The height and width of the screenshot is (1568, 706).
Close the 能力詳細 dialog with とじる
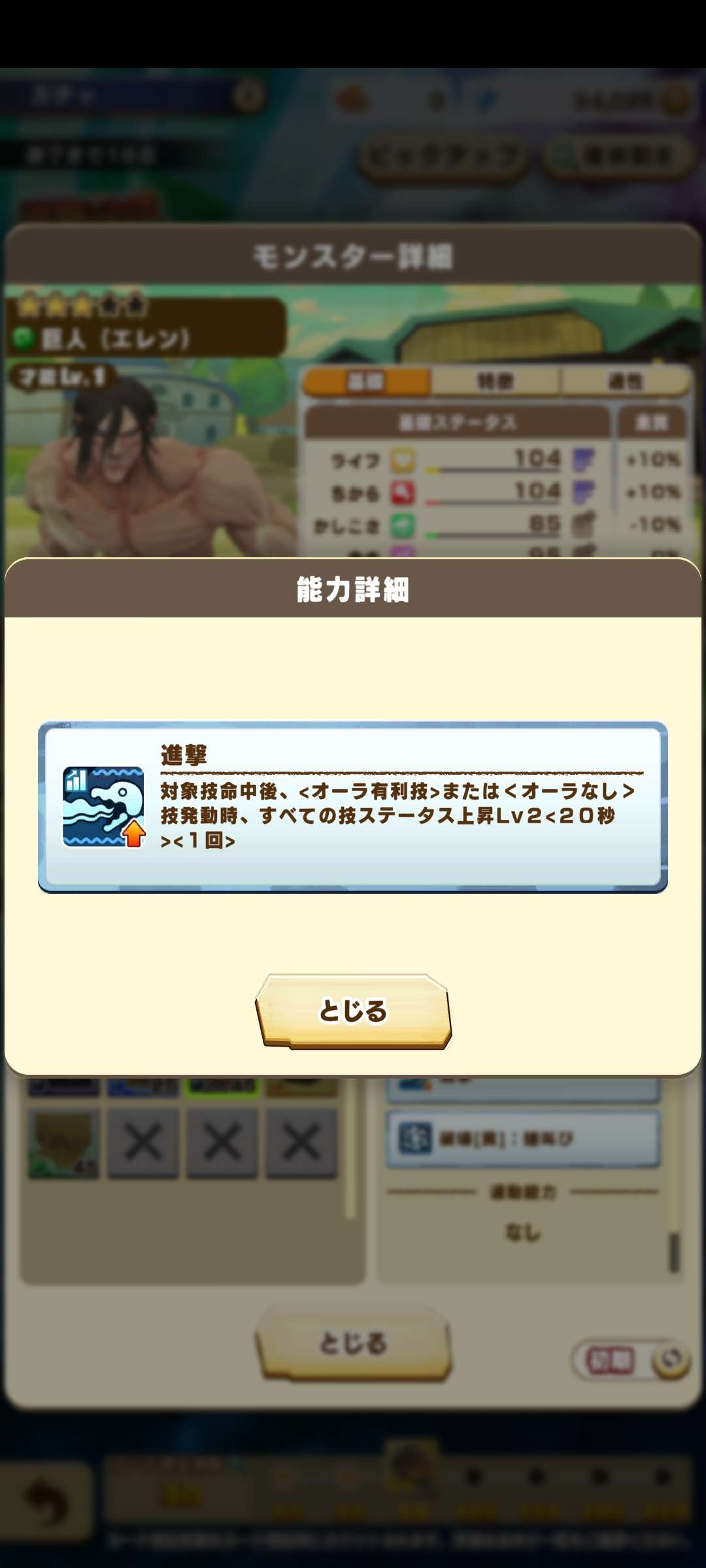(353, 1011)
